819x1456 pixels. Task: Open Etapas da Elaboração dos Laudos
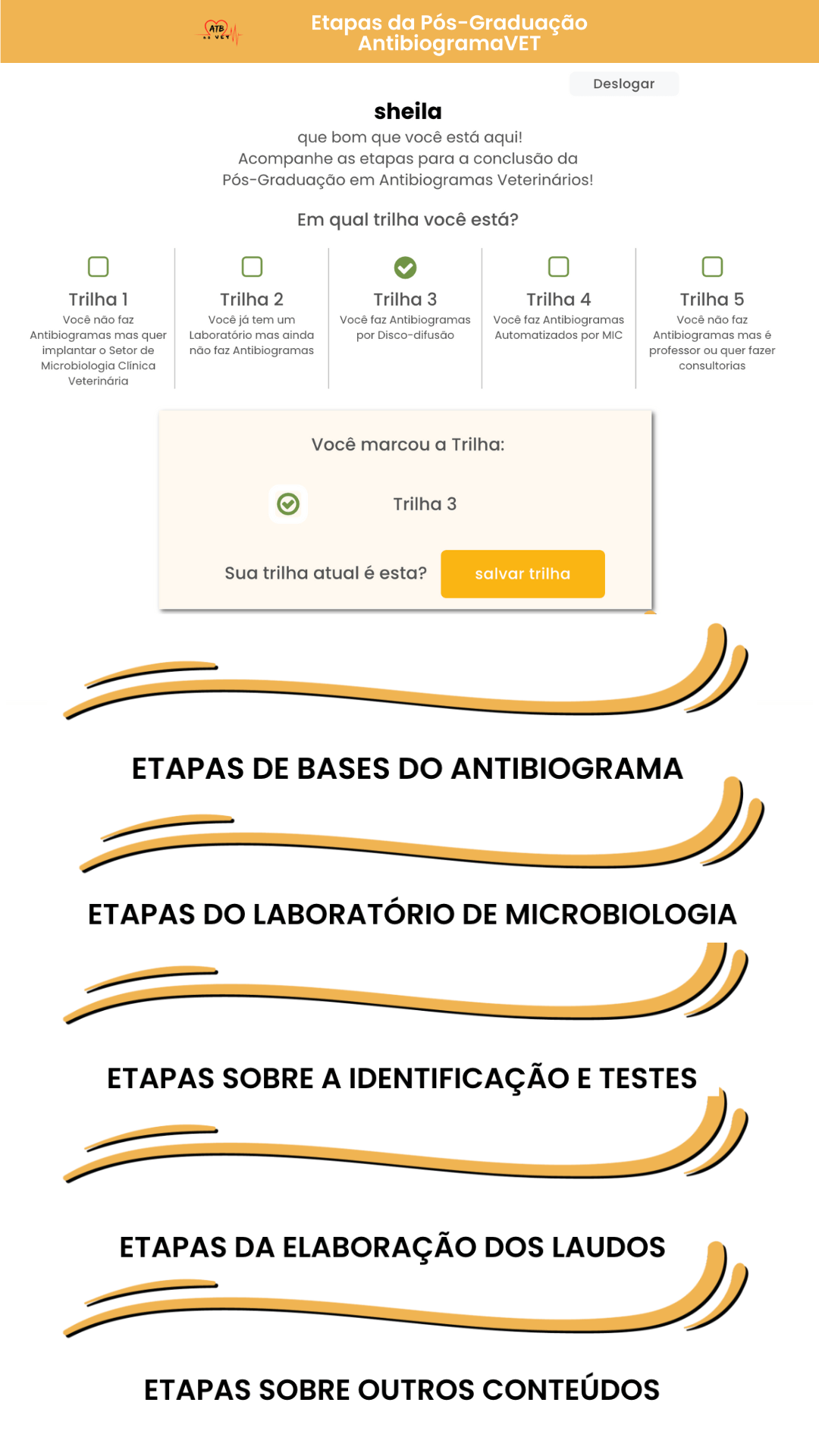(x=392, y=1247)
